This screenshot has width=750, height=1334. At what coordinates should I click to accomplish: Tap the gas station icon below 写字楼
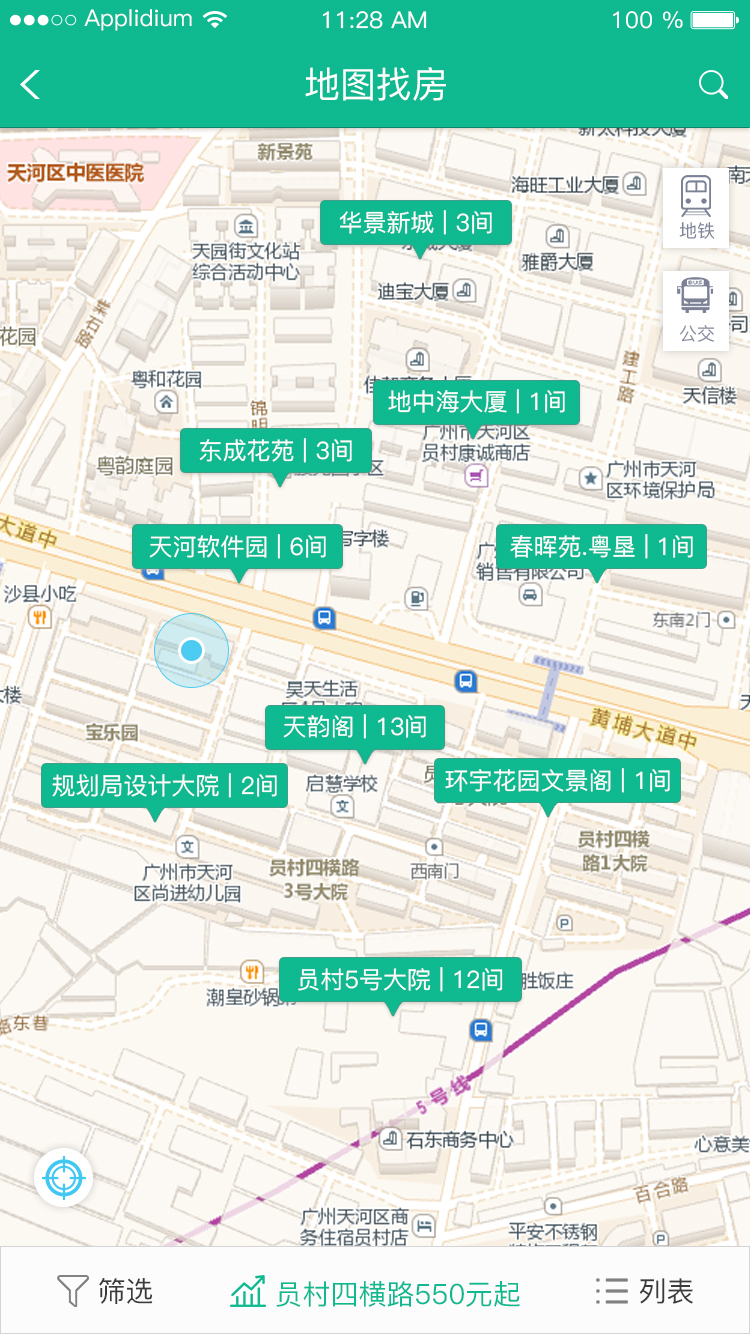(x=416, y=599)
